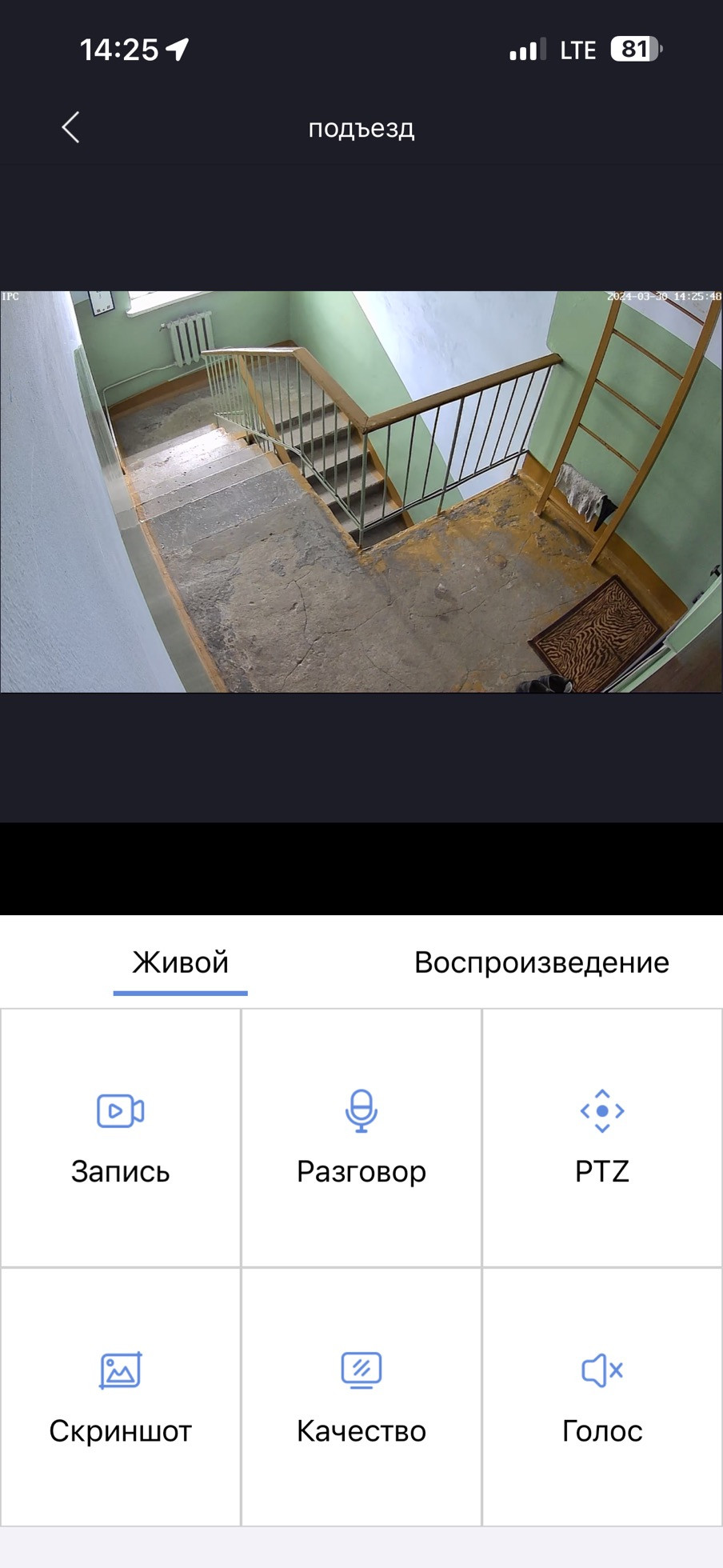Screen dimensions: 723x1568
Task: Open Разговор microphone talk
Action: (x=361, y=1136)
